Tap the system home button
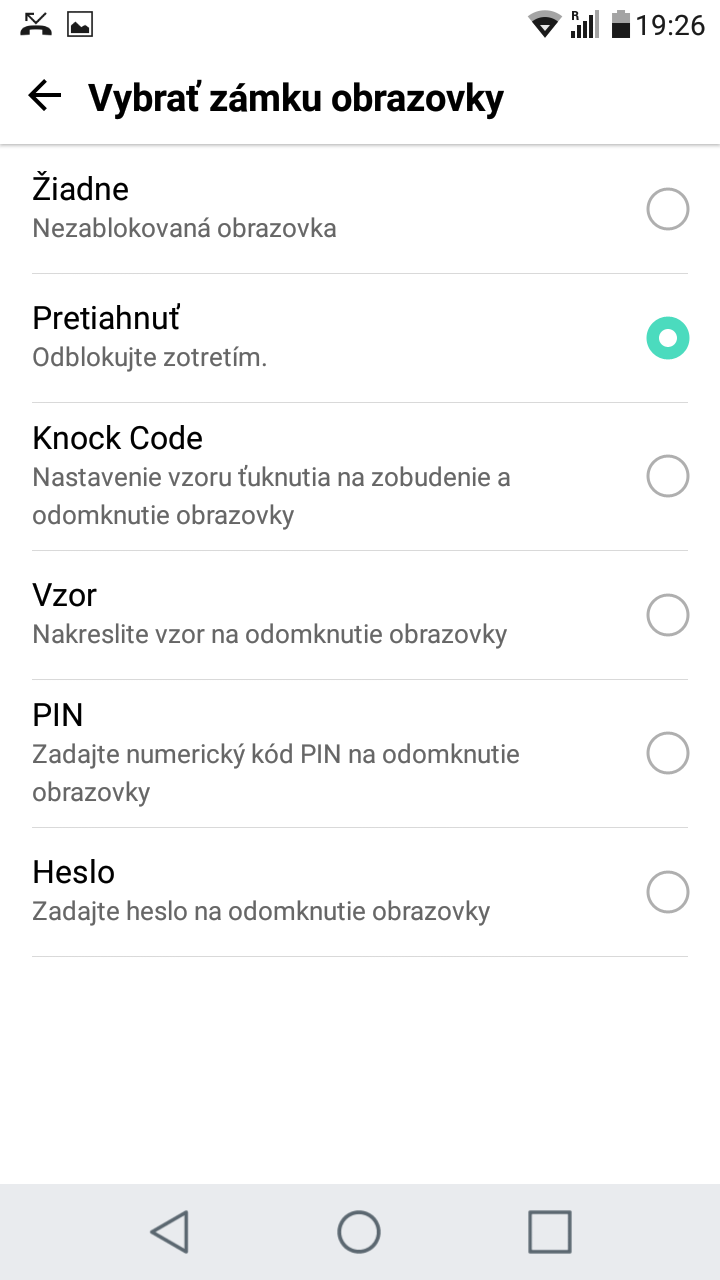This screenshot has height=1280, width=720. tap(359, 1232)
